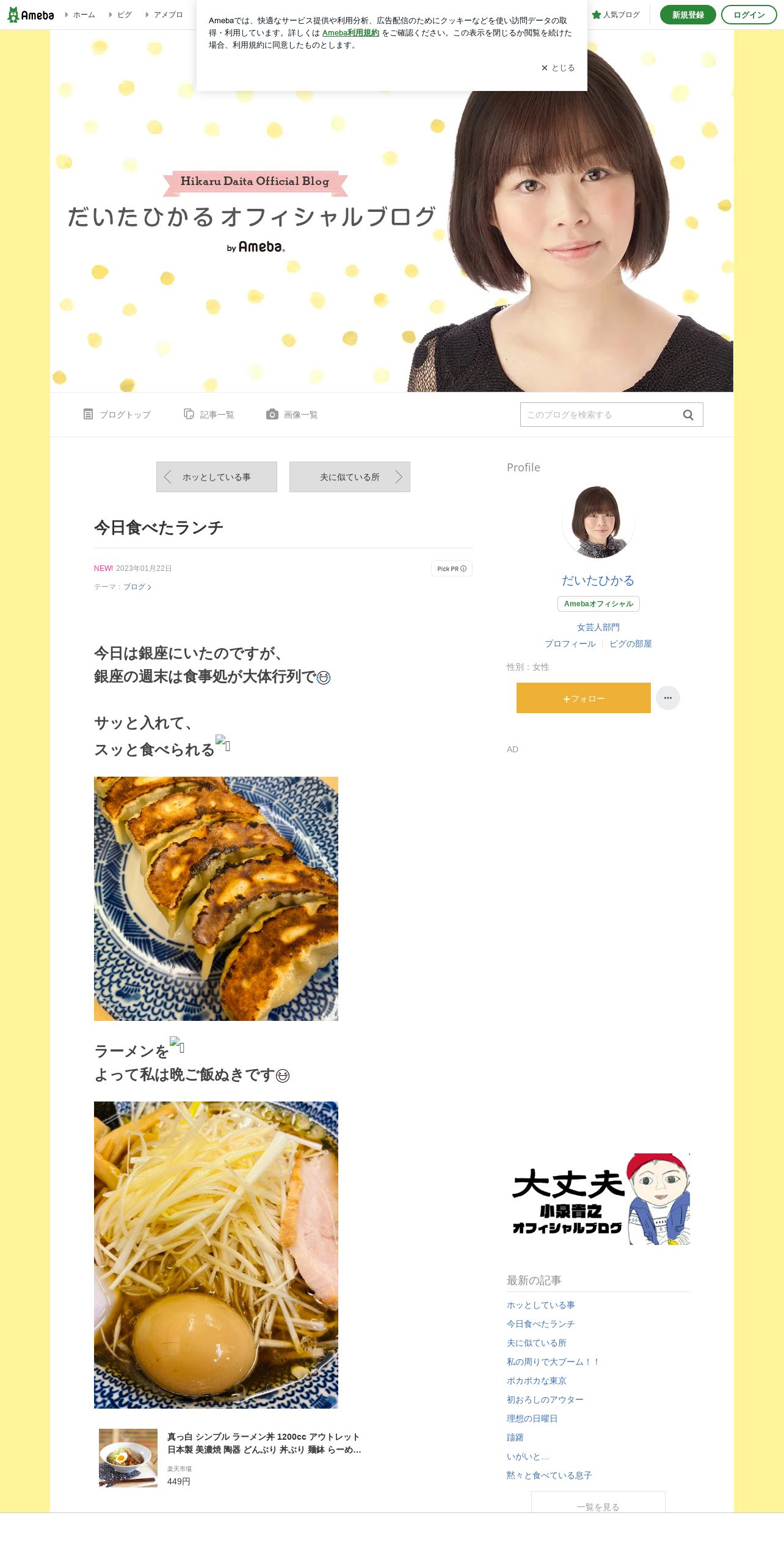Dismiss the cookie notice with とじる

click(x=558, y=68)
